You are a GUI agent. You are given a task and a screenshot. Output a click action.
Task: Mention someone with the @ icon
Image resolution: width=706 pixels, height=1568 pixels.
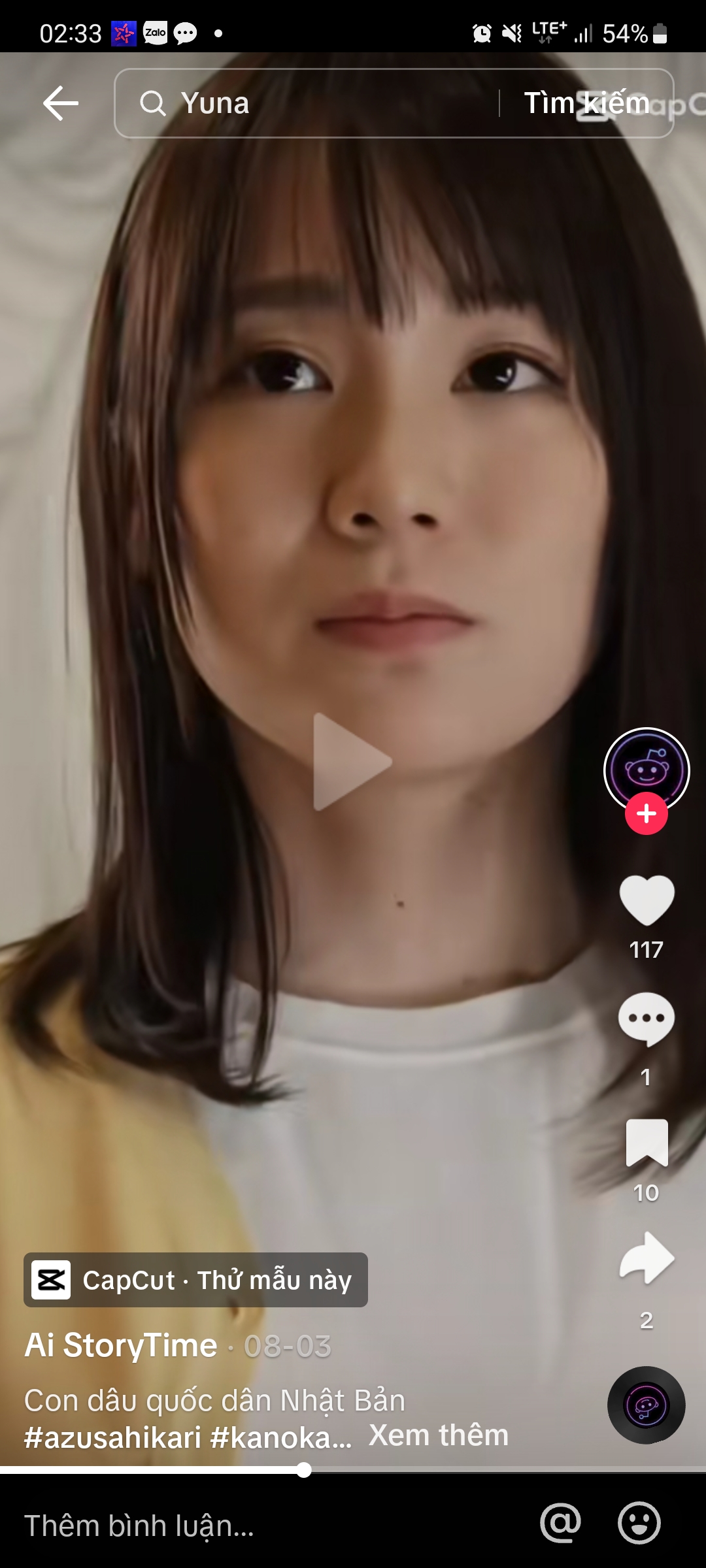tap(560, 1522)
